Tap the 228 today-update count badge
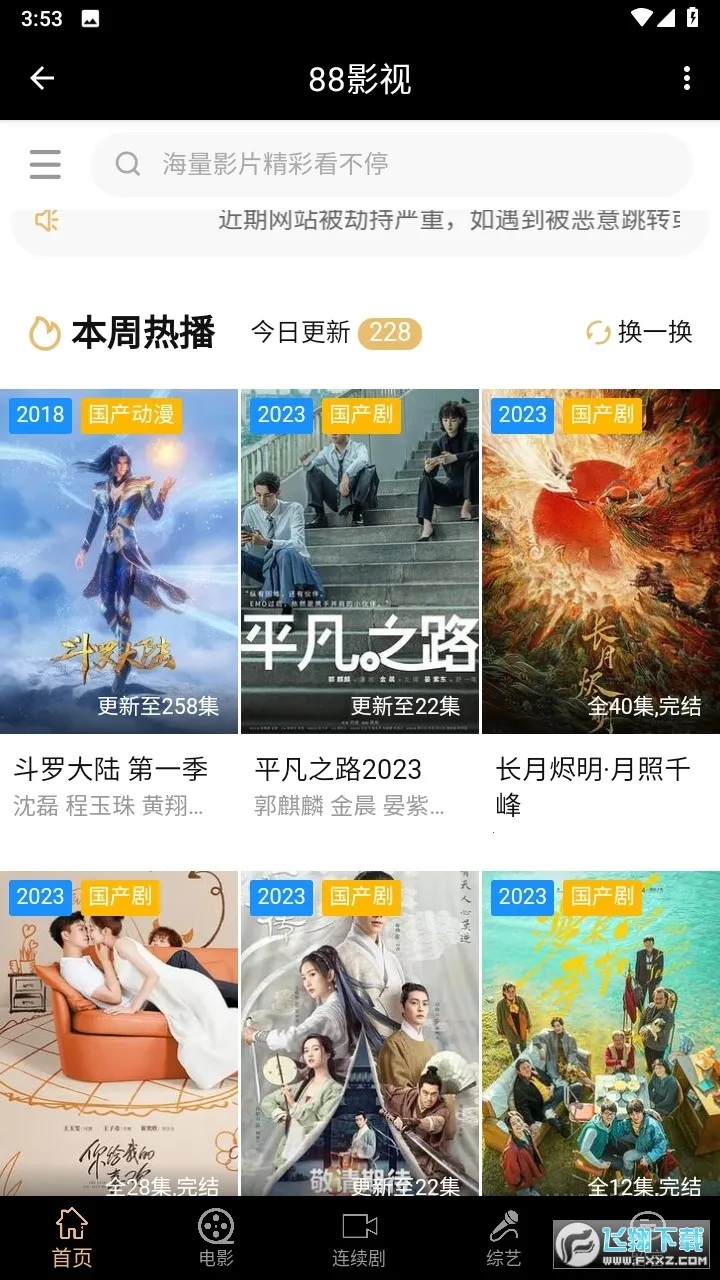The image size is (720, 1280). tap(392, 333)
